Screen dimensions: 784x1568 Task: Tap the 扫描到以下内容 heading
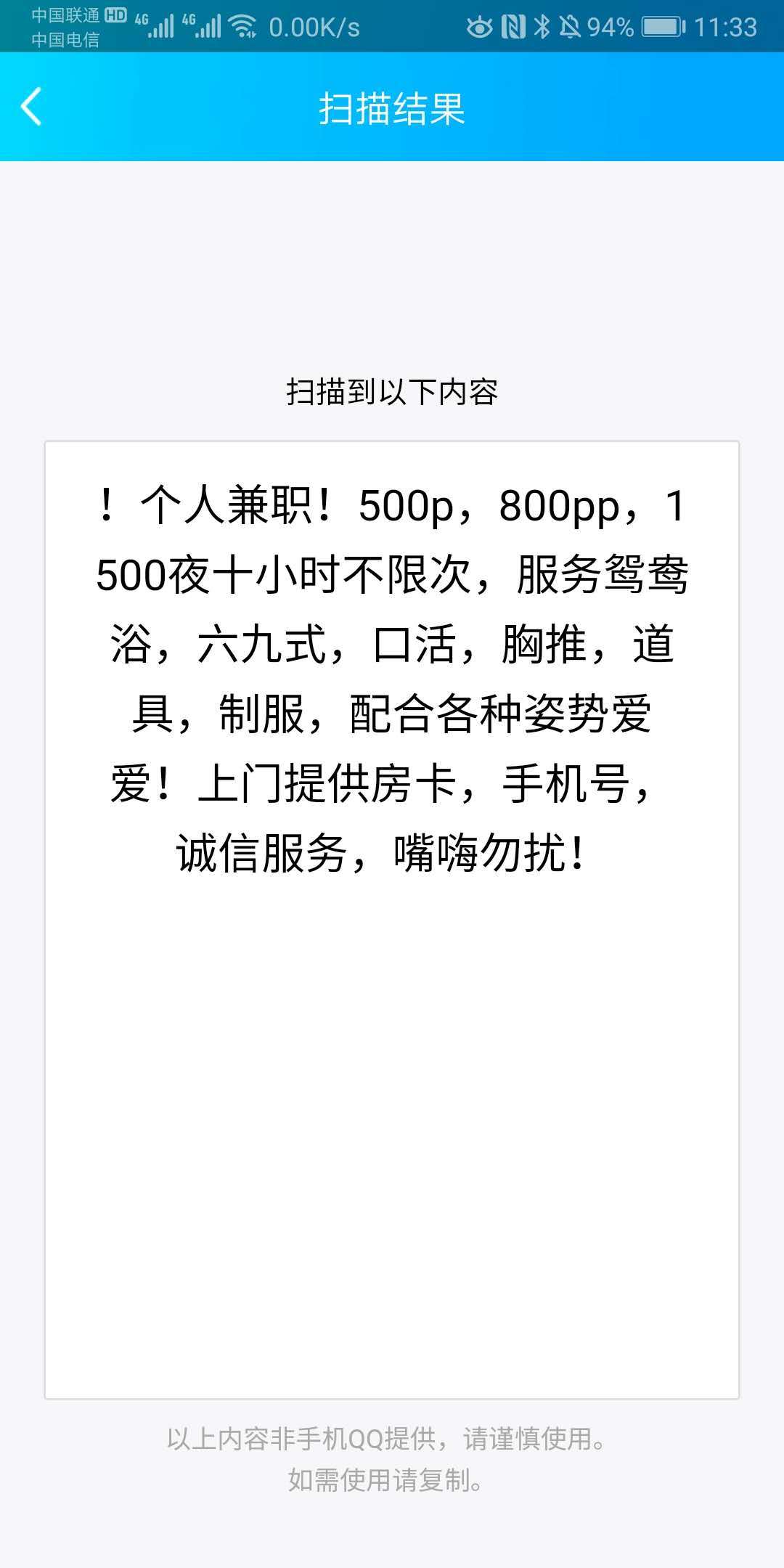coord(392,391)
